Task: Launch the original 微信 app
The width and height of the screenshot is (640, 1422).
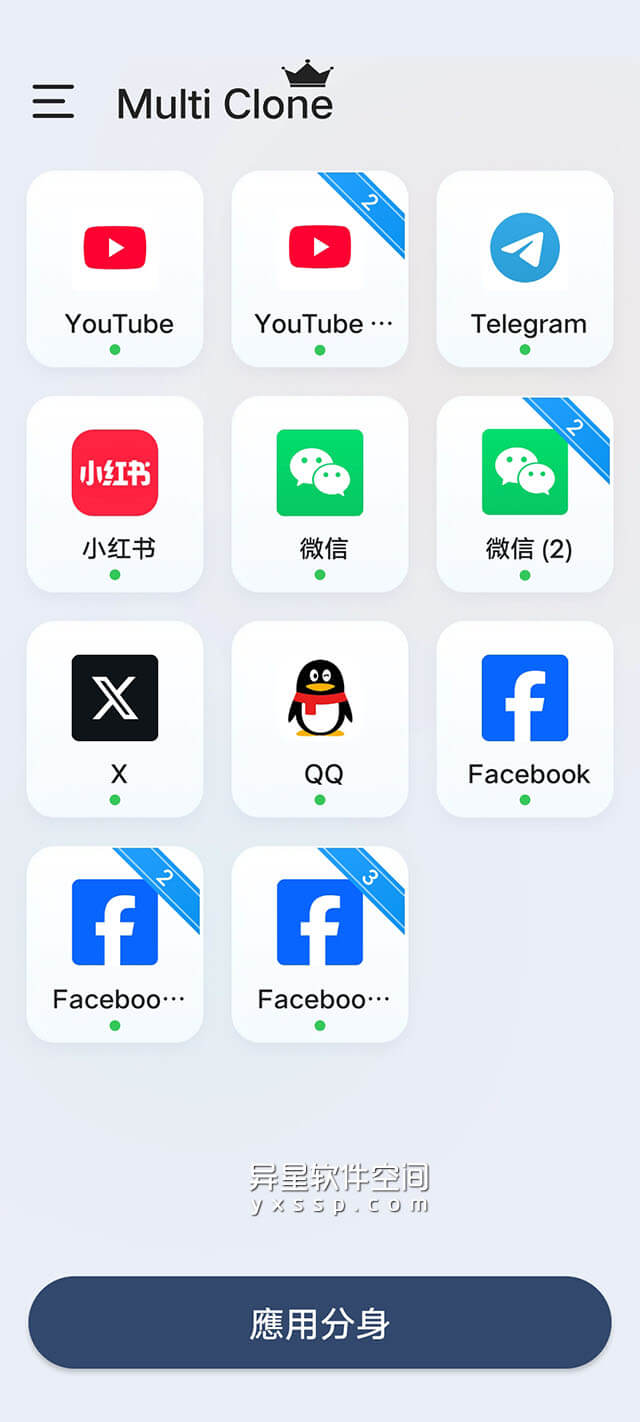Action: pos(320,493)
